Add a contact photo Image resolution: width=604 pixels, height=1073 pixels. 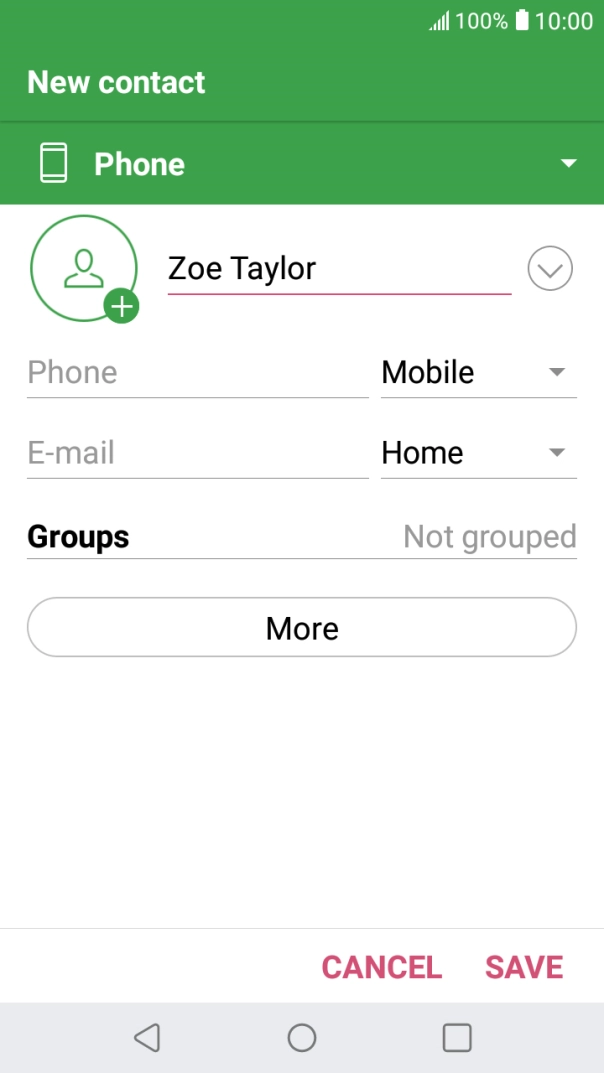84,268
